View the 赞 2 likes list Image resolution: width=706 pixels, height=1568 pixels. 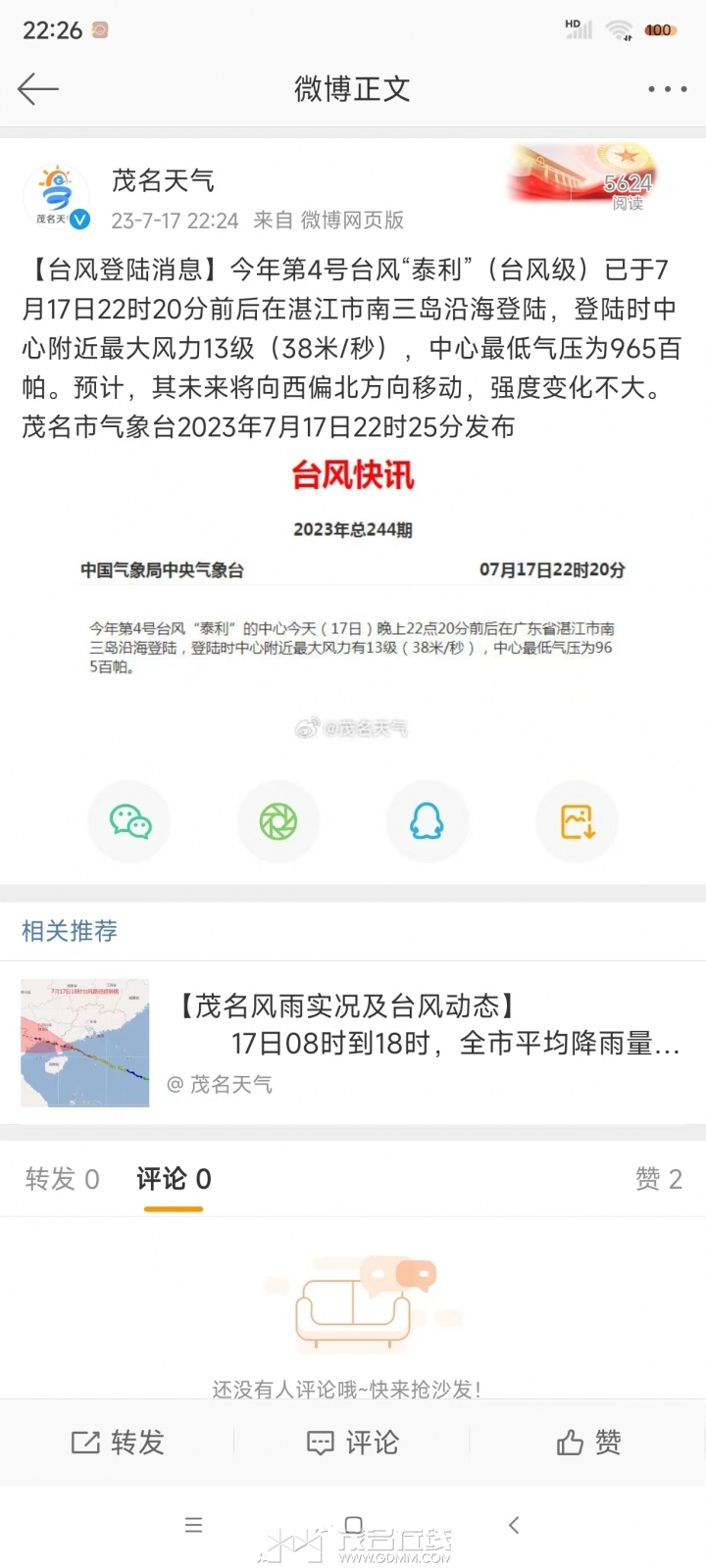tap(659, 1179)
